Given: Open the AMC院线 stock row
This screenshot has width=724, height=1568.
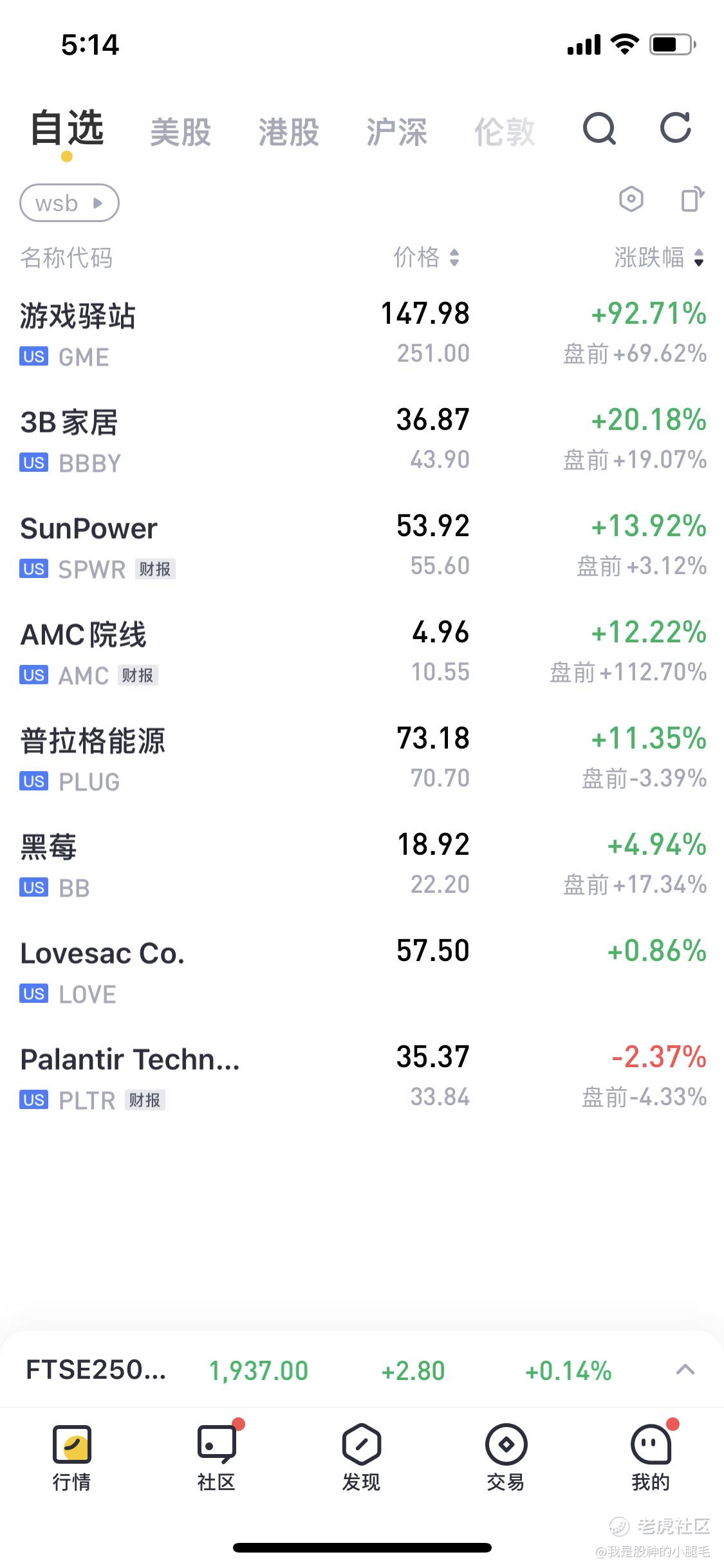Looking at the screenshot, I should click(362, 653).
